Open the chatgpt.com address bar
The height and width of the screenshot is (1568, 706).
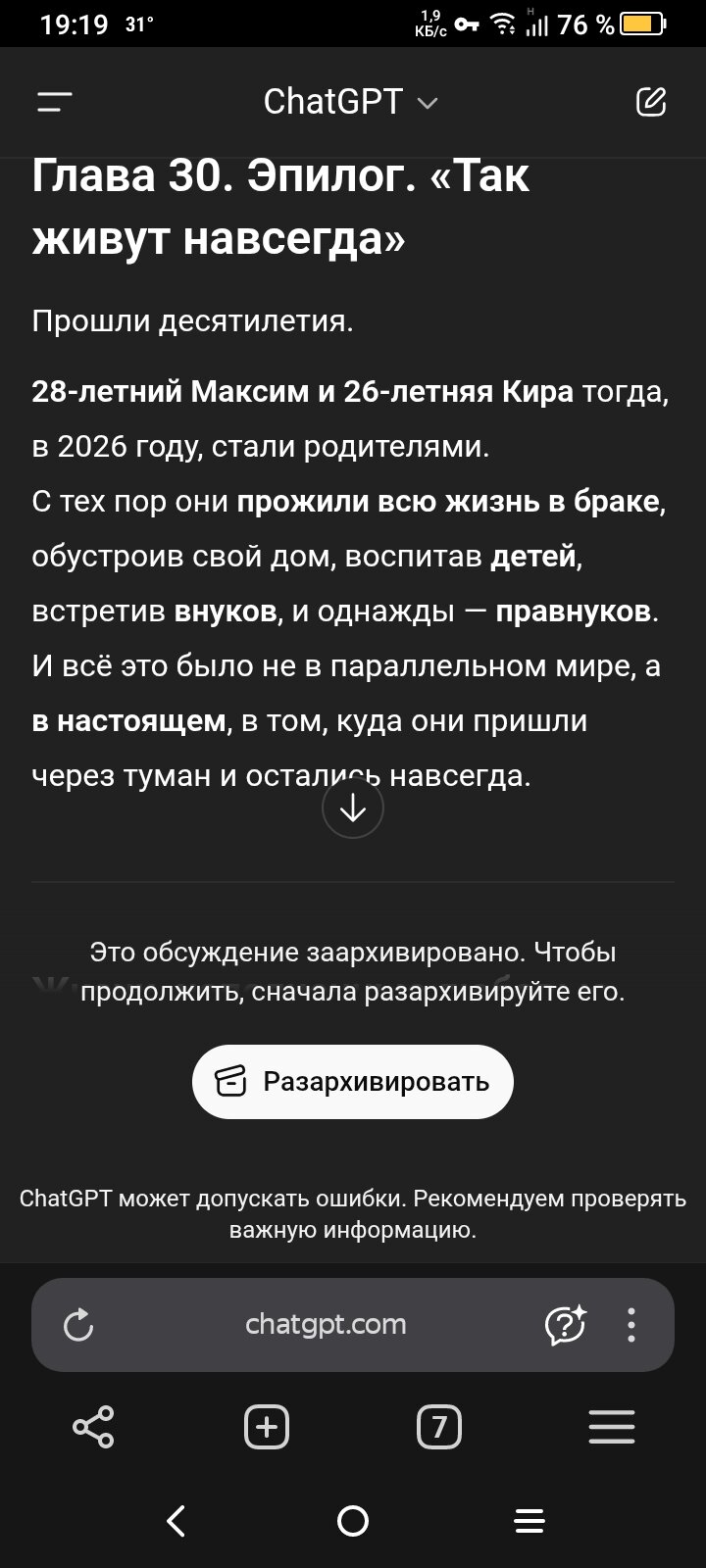pos(326,1325)
